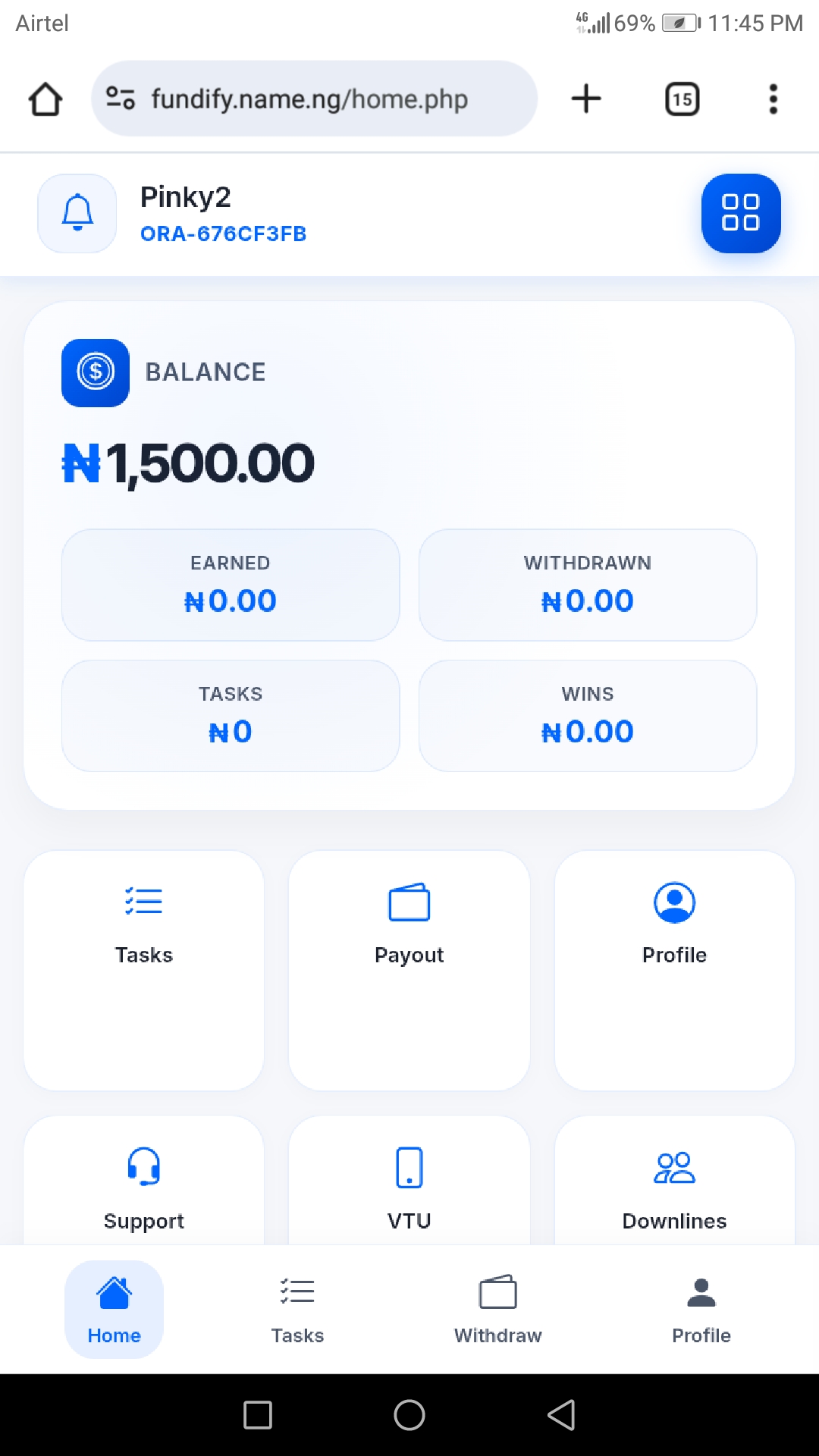Go to the Withdraw tab
The height and width of the screenshot is (1456, 819).
[x=497, y=1309]
